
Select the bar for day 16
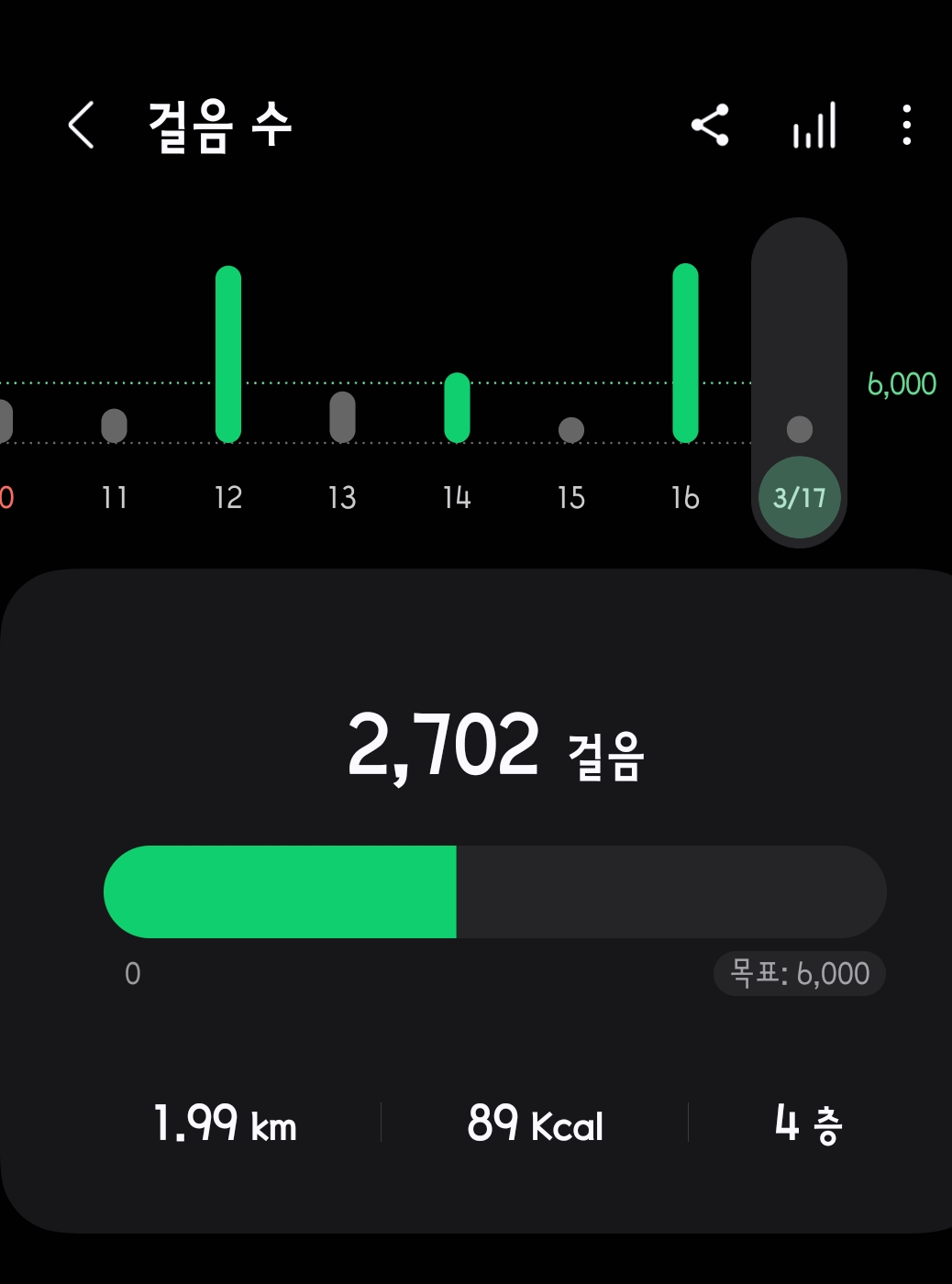(x=685, y=353)
